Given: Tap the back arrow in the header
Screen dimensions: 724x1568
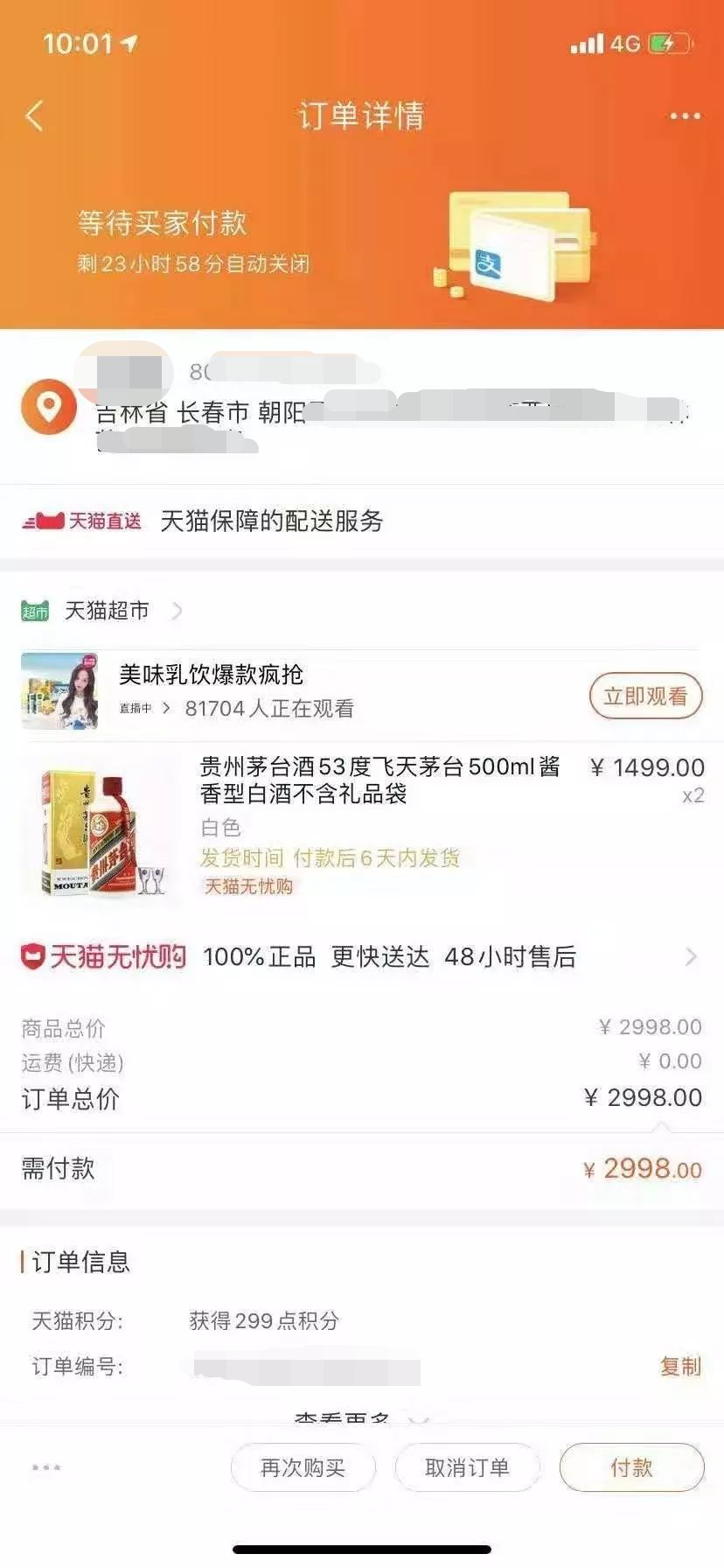Looking at the screenshot, I should [x=34, y=116].
